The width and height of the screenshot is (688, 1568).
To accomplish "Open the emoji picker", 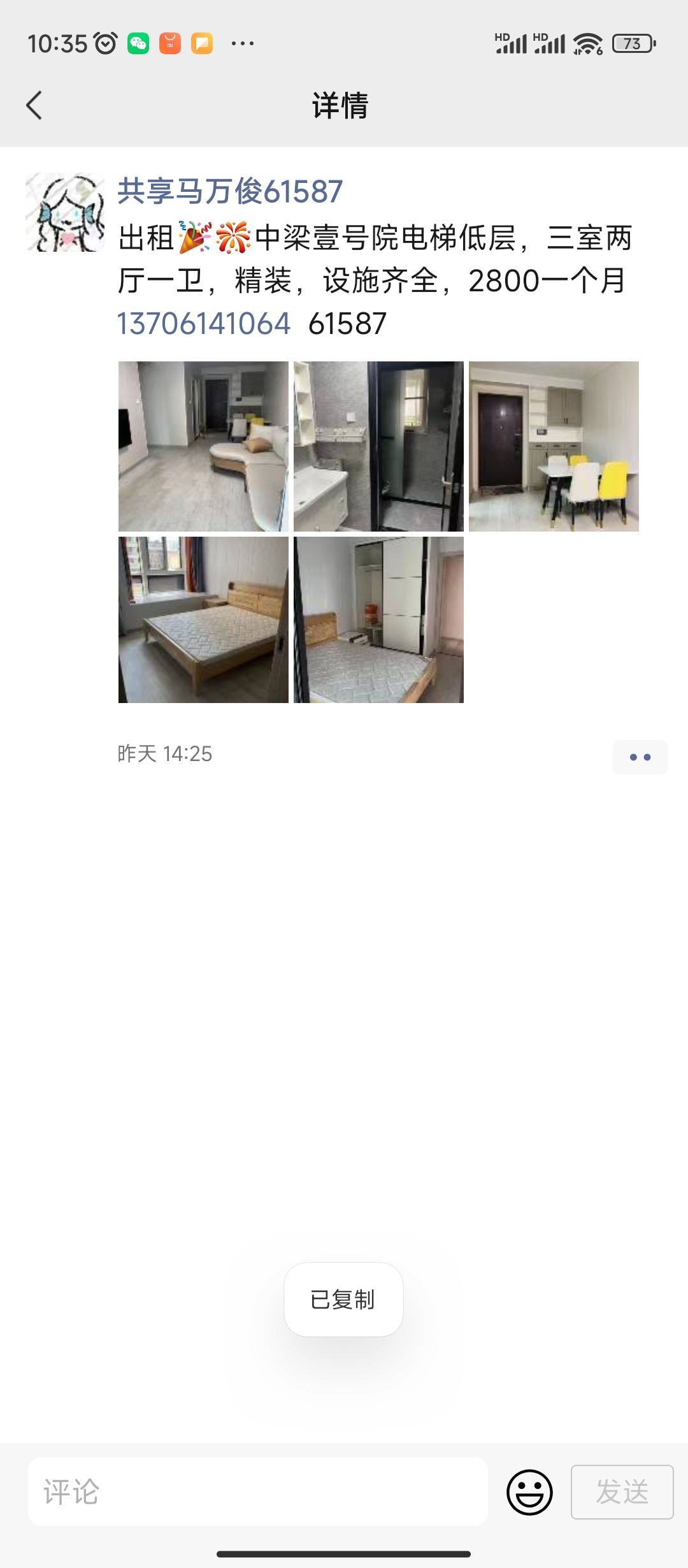I will pos(529,1492).
